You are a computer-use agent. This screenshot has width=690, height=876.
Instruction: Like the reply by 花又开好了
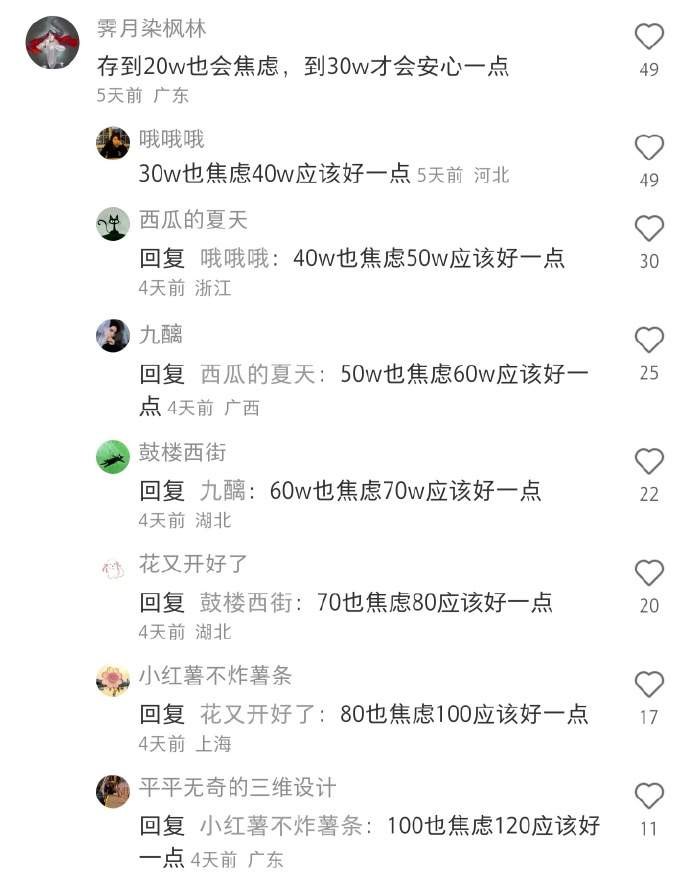point(649,573)
